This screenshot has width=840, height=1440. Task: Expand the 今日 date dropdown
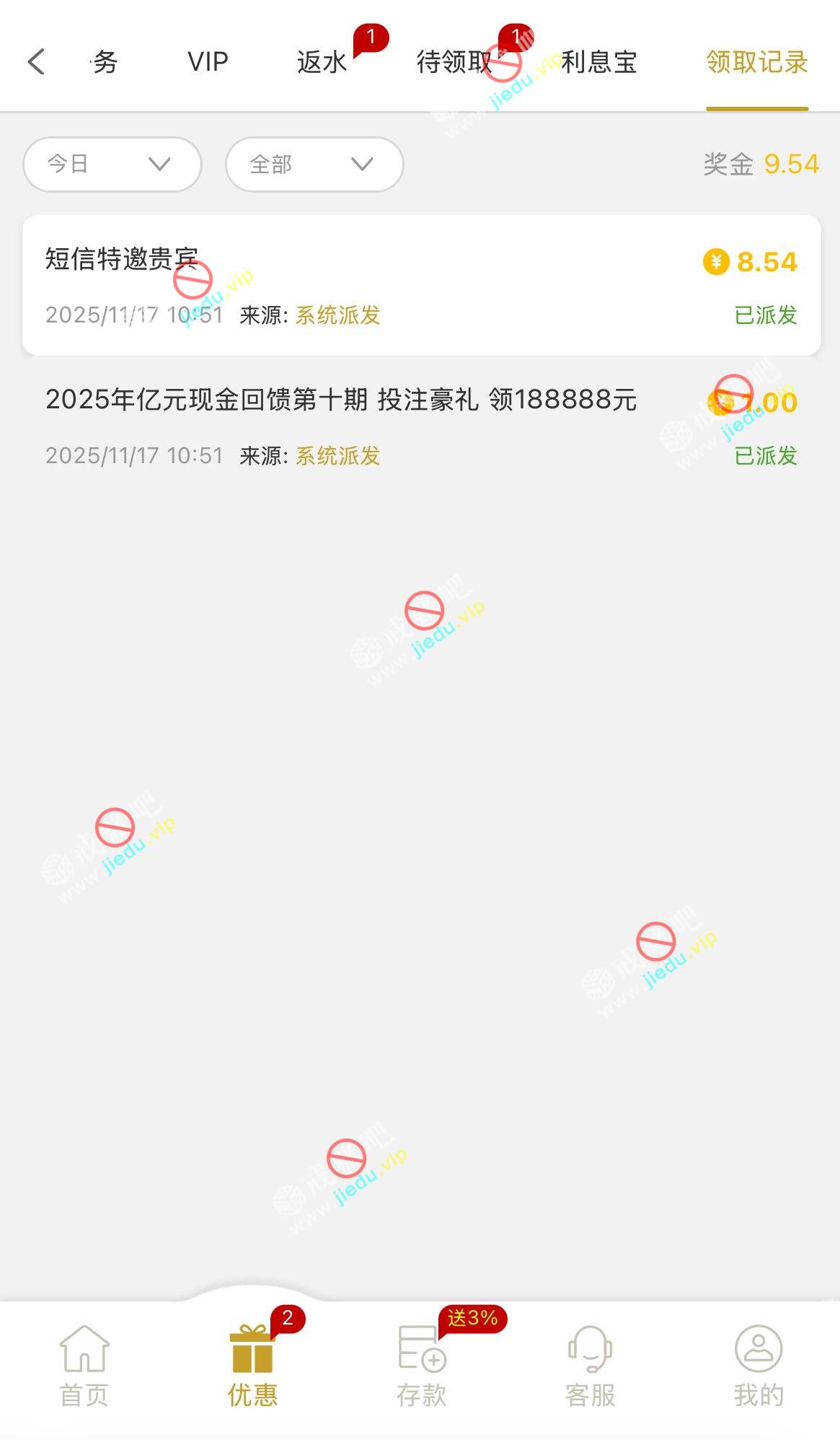tap(112, 164)
